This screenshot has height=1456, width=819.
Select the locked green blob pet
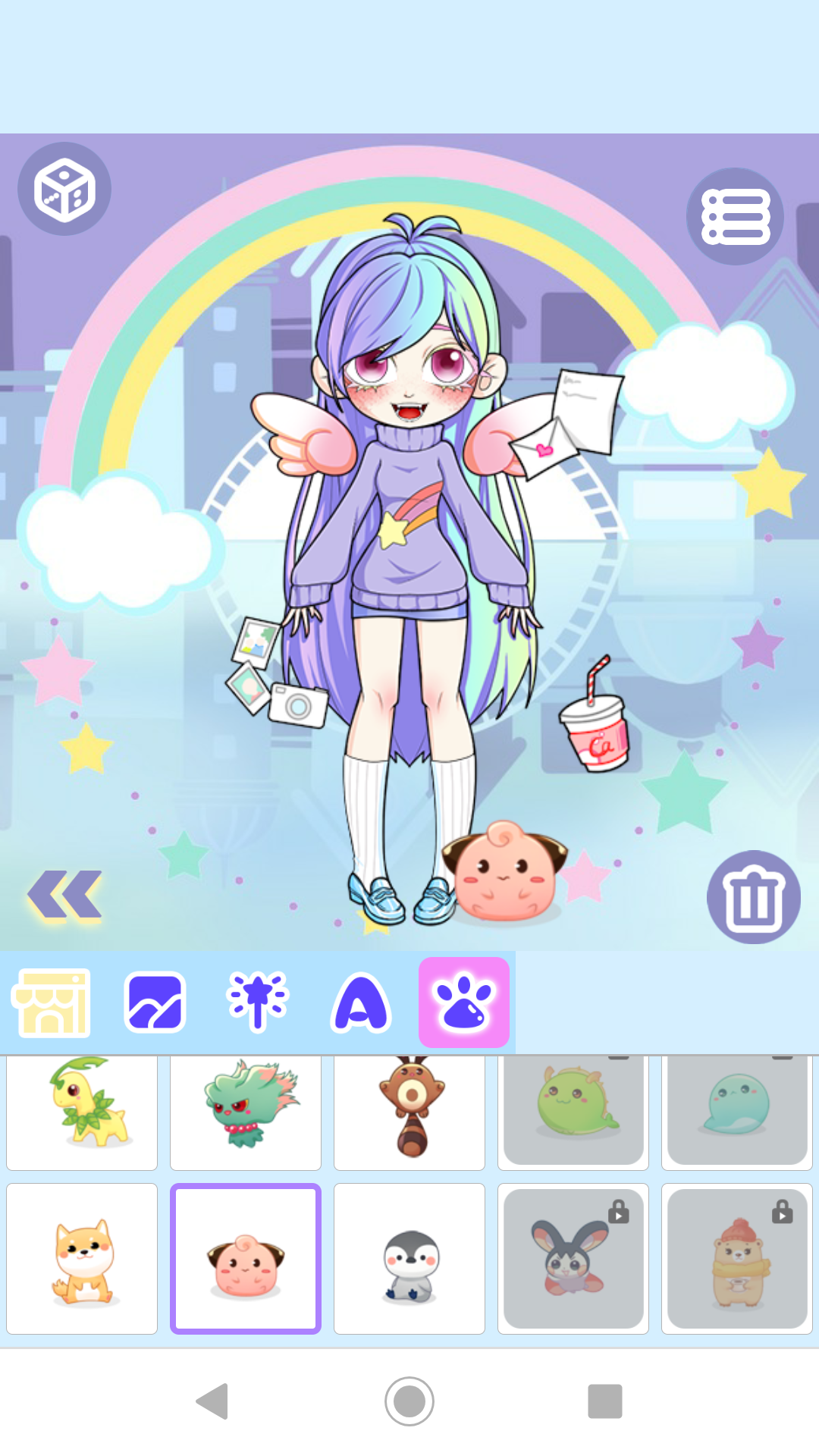pyautogui.click(x=573, y=1109)
